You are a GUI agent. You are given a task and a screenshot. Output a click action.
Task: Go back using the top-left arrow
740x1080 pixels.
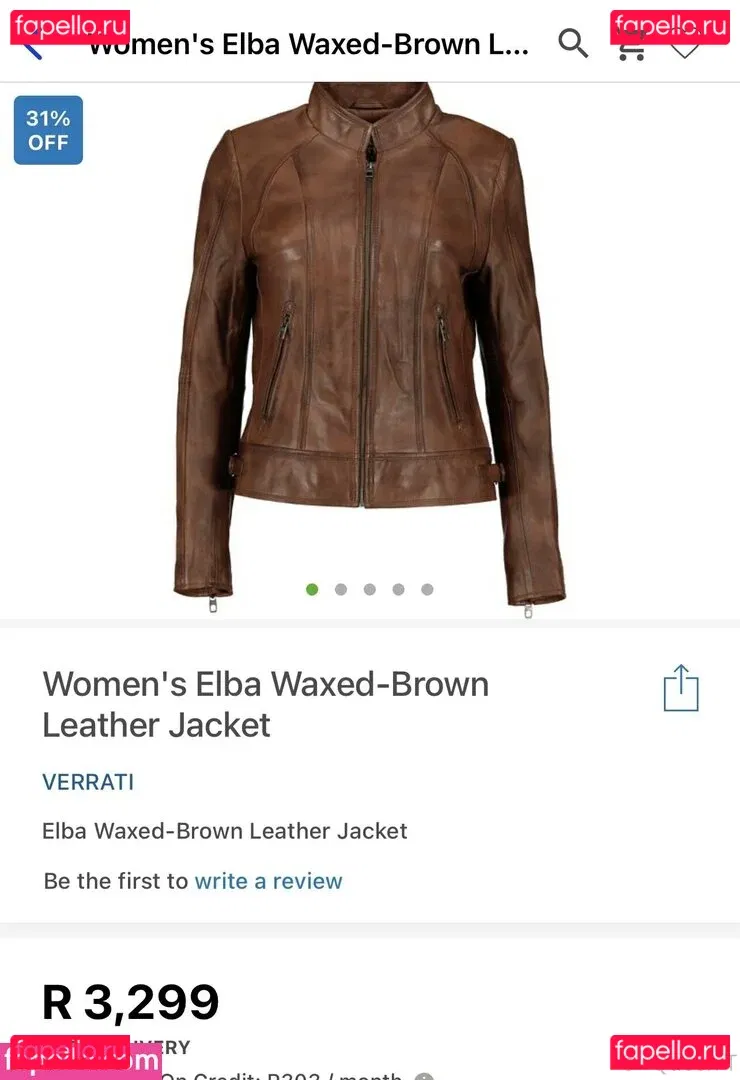point(34,46)
